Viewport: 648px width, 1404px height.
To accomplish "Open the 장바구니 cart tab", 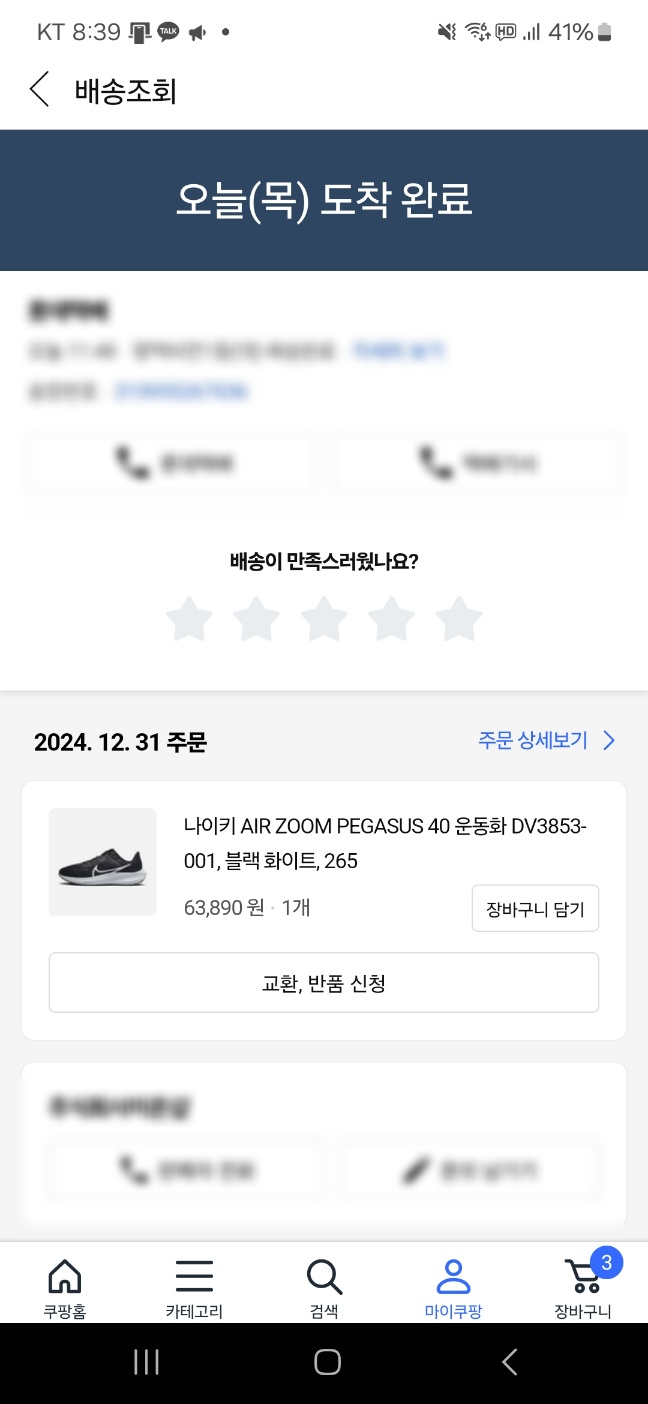I will (x=583, y=1288).
